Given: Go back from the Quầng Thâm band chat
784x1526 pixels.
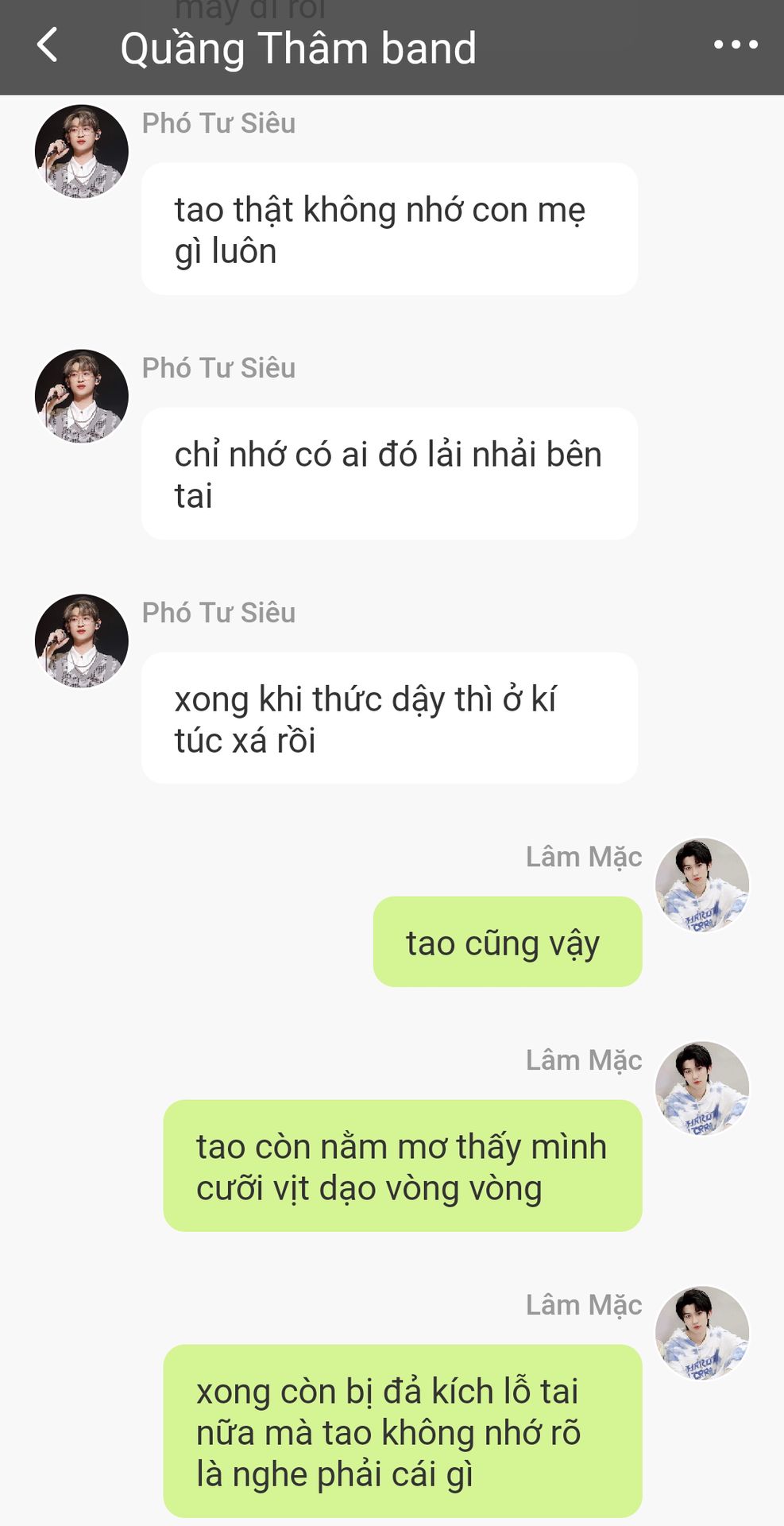Looking at the screenshot, I should pyautogui.click(x=48, y=45).
